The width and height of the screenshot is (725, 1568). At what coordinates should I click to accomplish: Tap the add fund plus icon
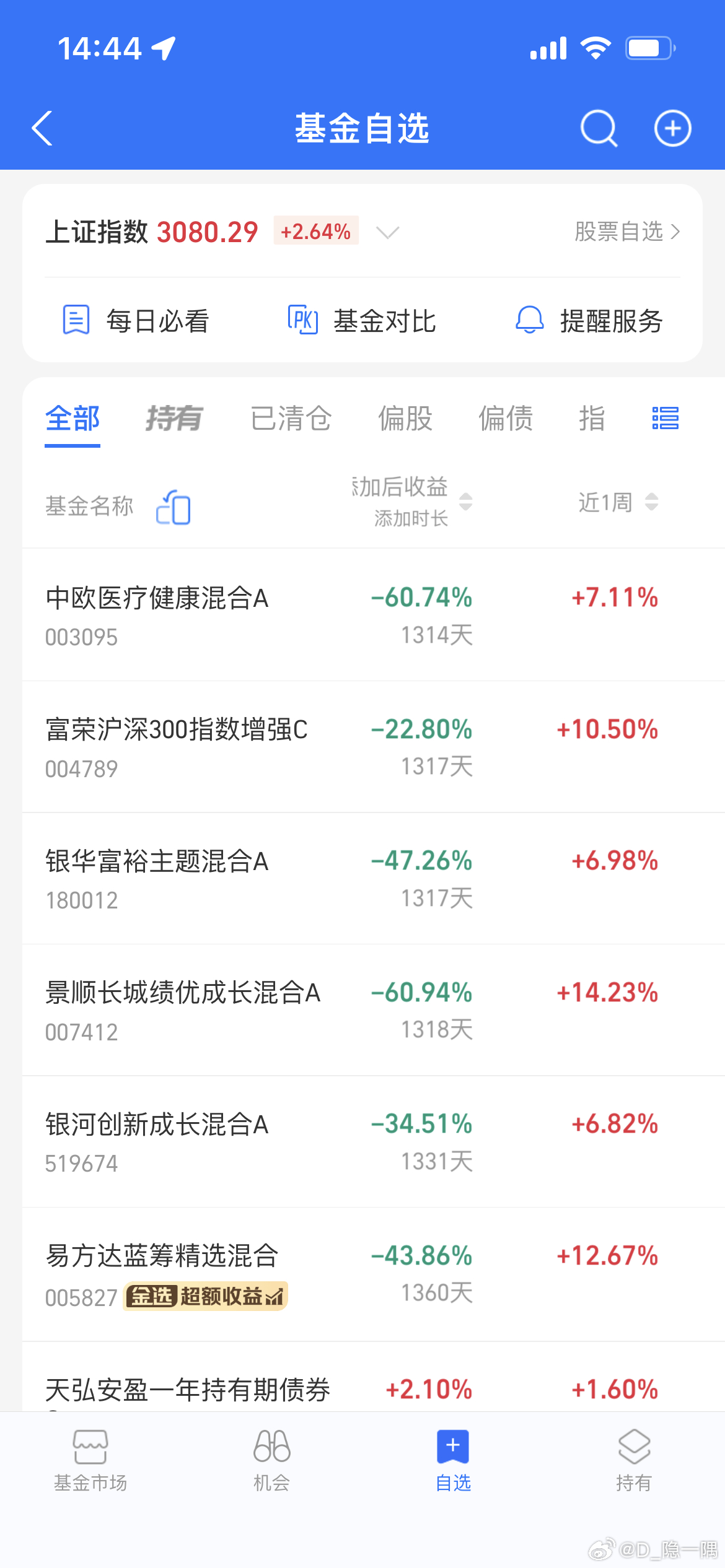(x=673, y=129)
